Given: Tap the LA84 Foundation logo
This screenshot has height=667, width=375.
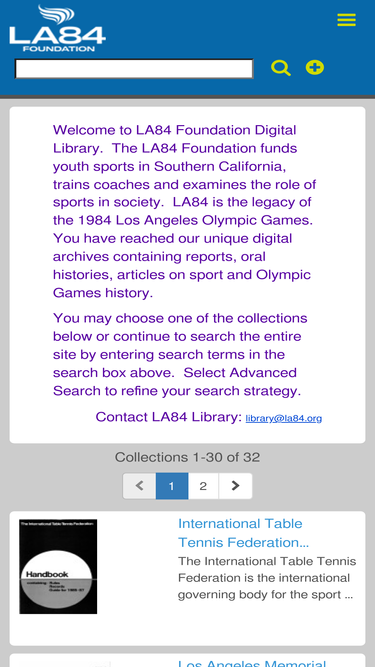Looking at the screenshot, I should 57,28.
